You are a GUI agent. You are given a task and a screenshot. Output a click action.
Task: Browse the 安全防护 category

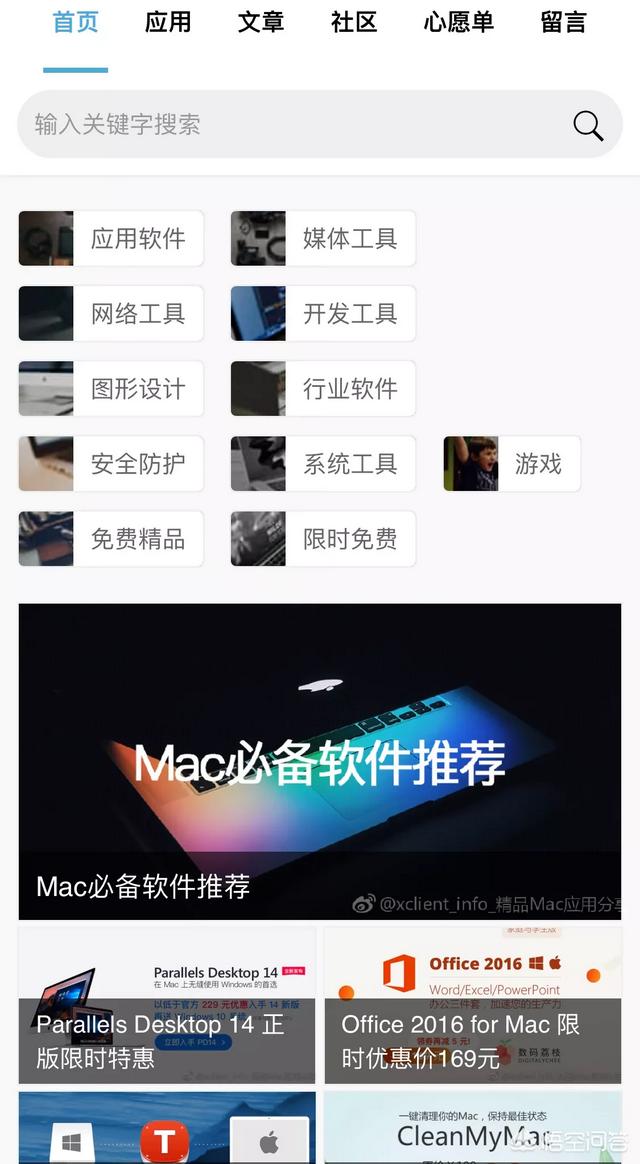click(111, 463)
